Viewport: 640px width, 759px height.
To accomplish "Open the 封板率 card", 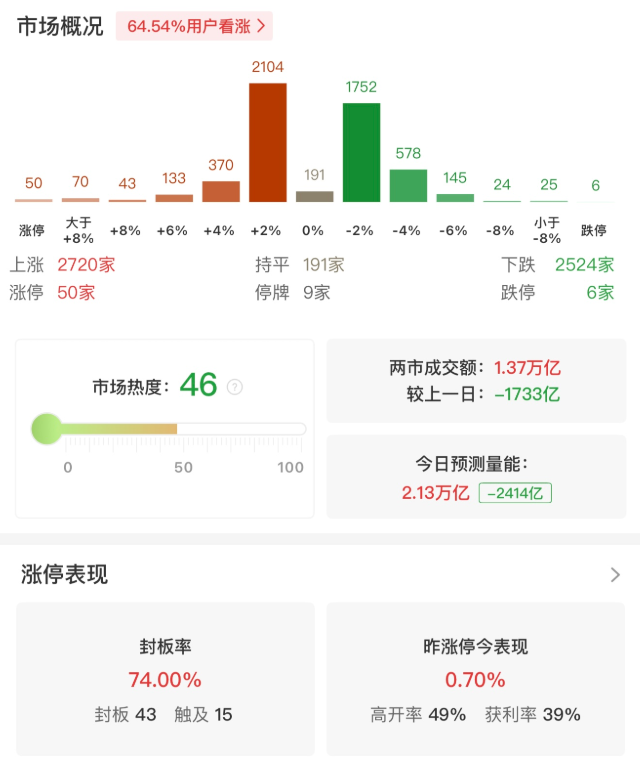I will coord(165,679).
